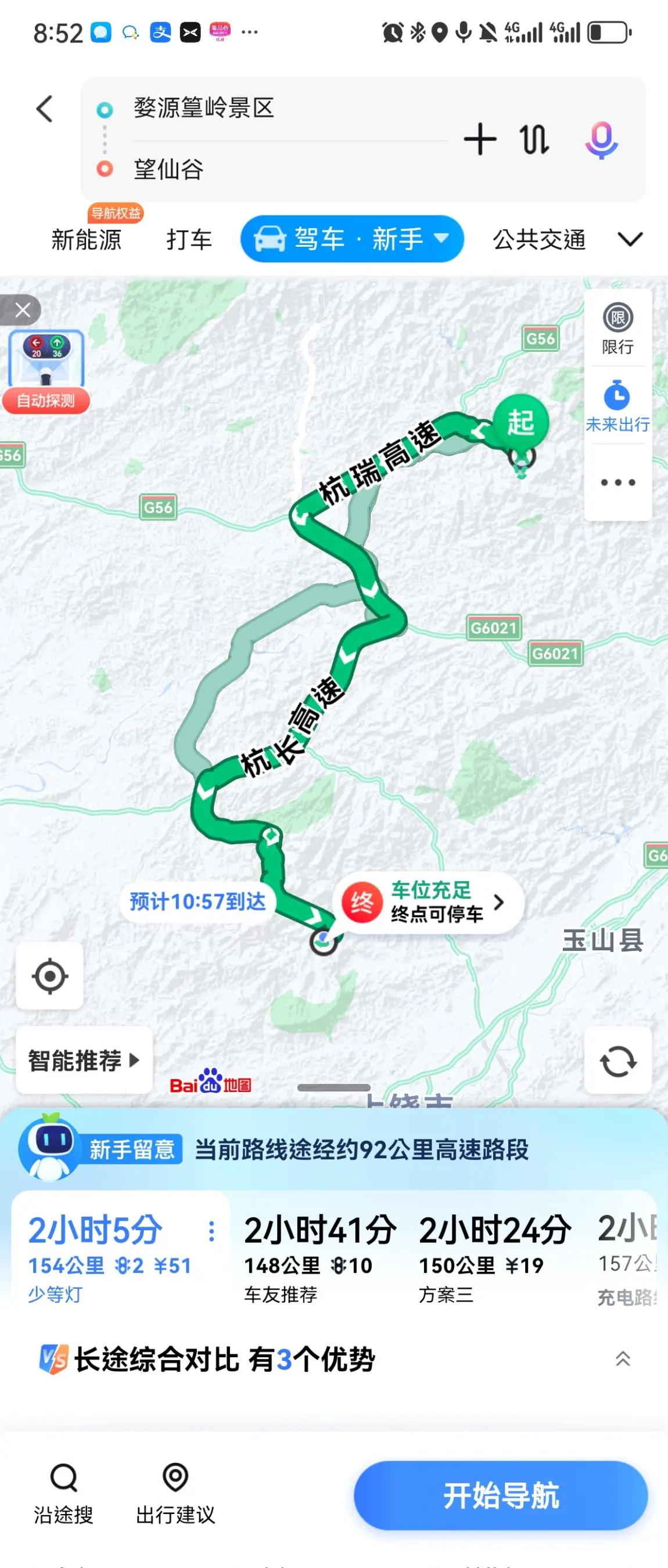Recenter the map on my location
Screen dimensions: 668x1568
click(x=50, y=976)
